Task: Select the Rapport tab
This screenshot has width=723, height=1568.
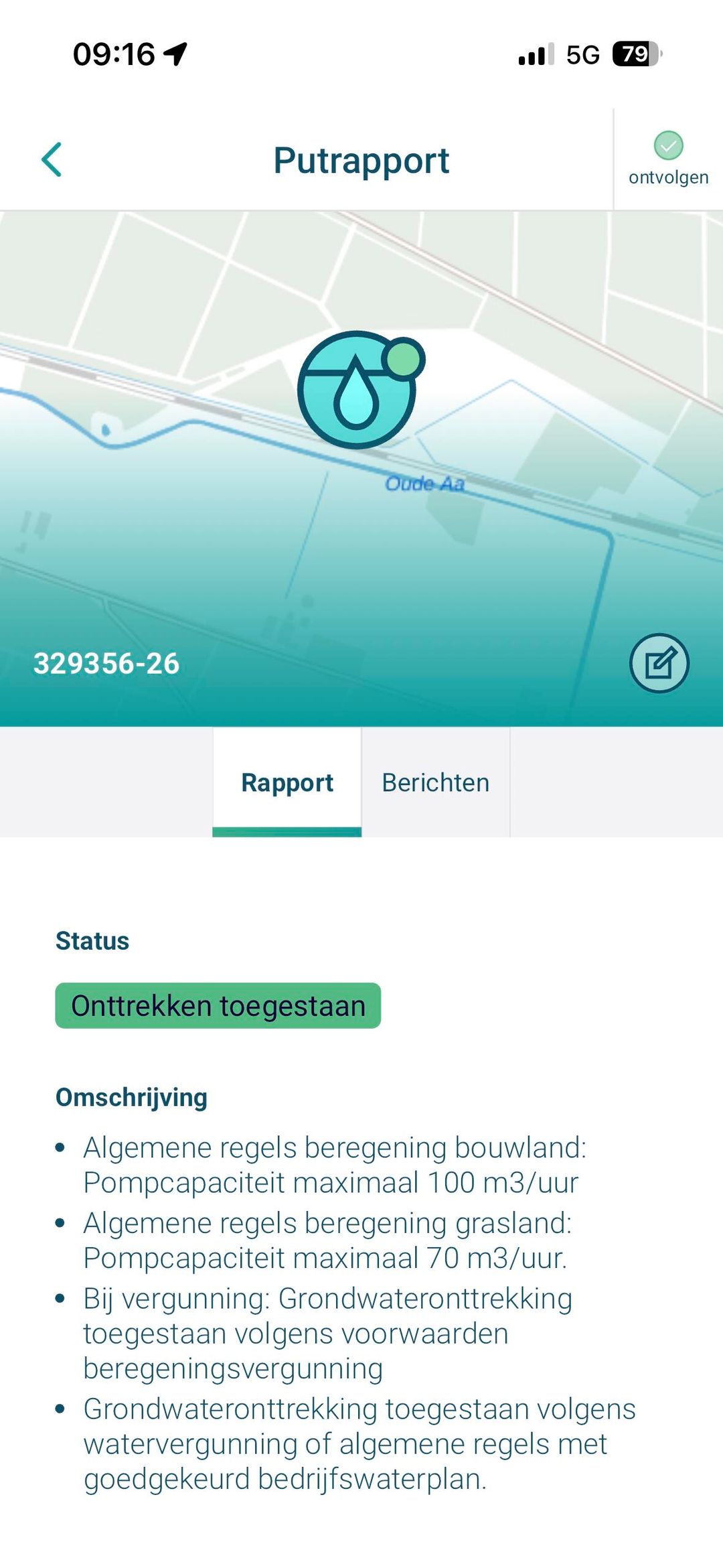Action: [287, 782]
